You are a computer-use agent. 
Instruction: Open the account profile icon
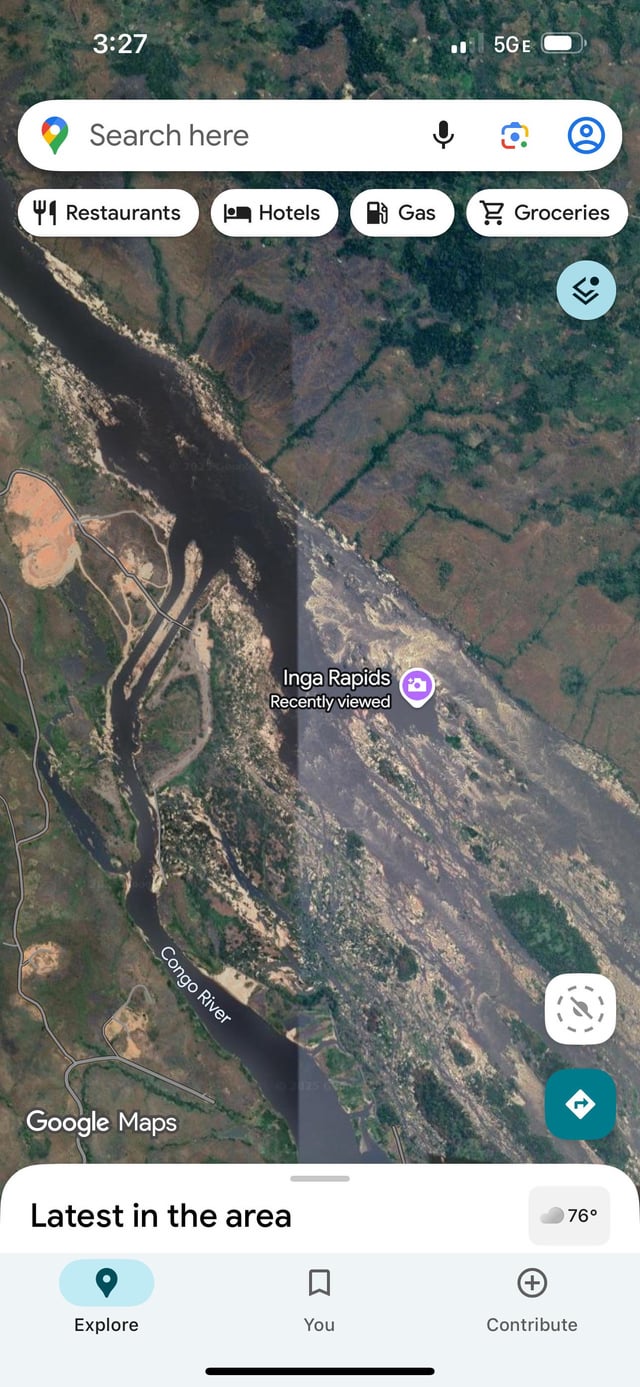tap(586, 135)
